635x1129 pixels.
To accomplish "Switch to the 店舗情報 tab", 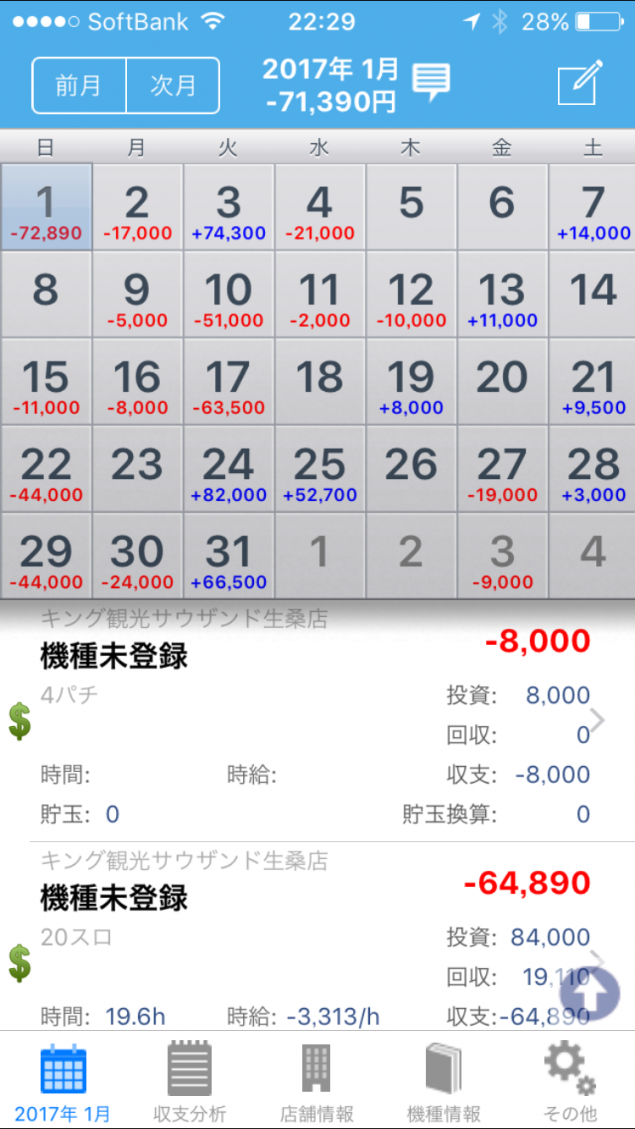I will coord(317,1081).
